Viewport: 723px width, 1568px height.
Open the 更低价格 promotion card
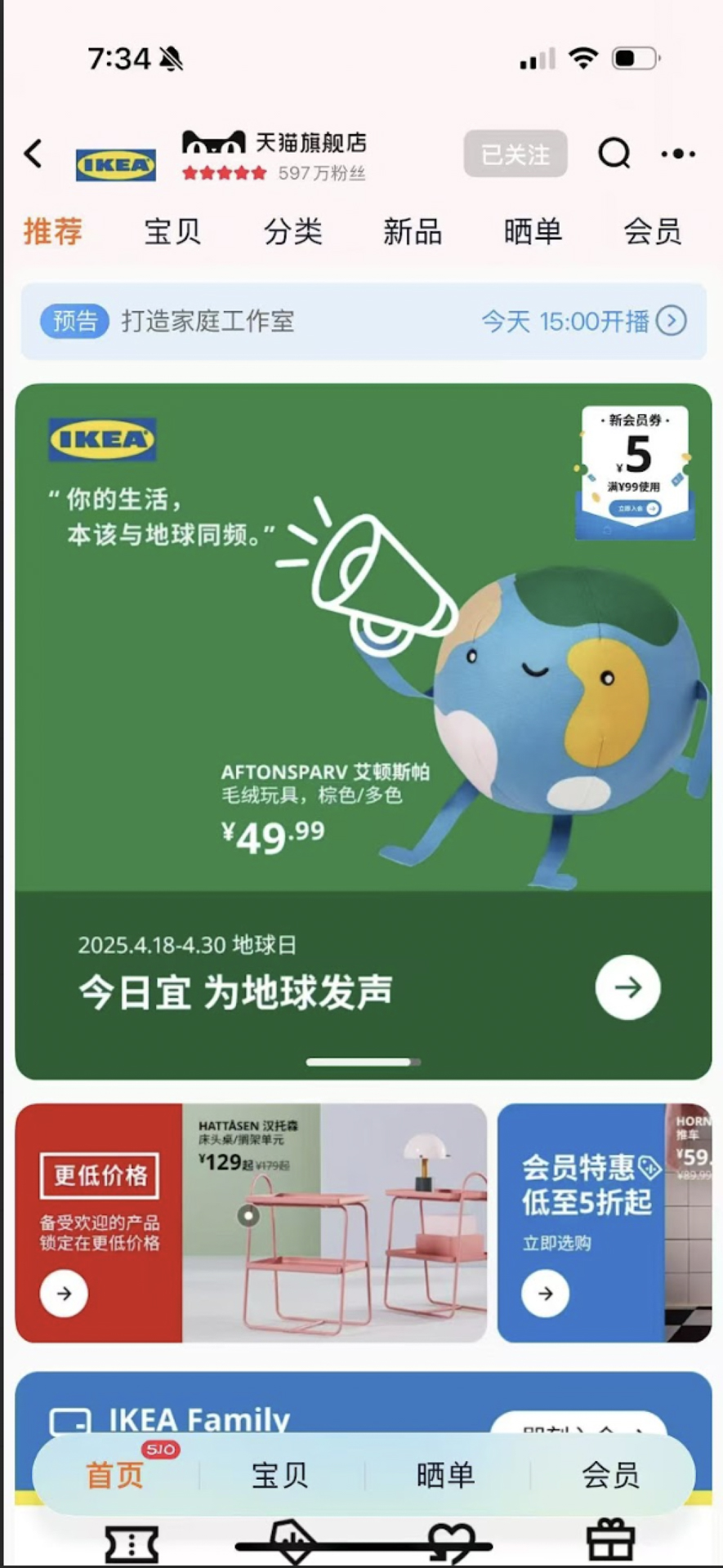[x=250, y=1223]
